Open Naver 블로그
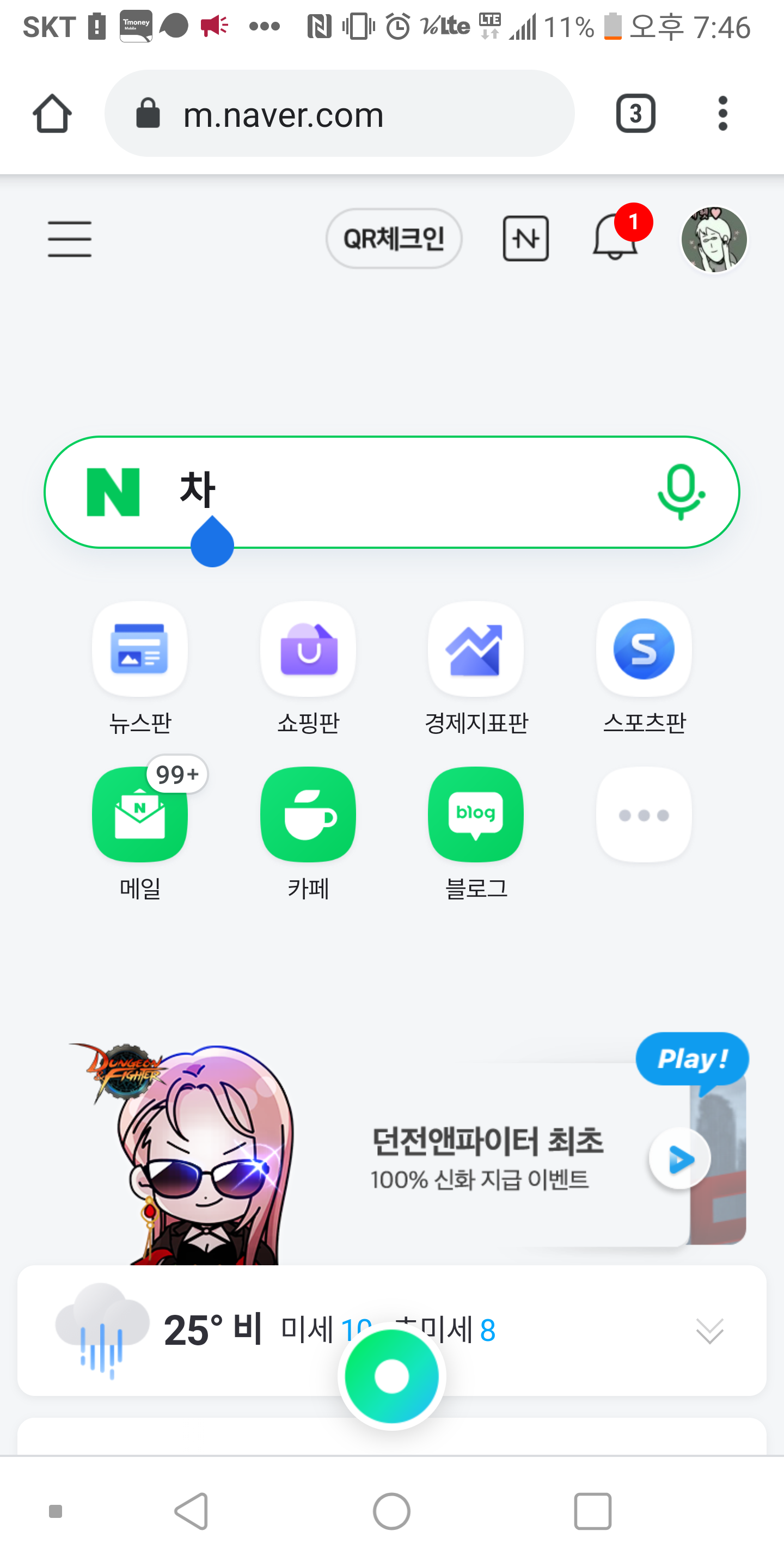 pyautogui.click(x=476, y=814)
